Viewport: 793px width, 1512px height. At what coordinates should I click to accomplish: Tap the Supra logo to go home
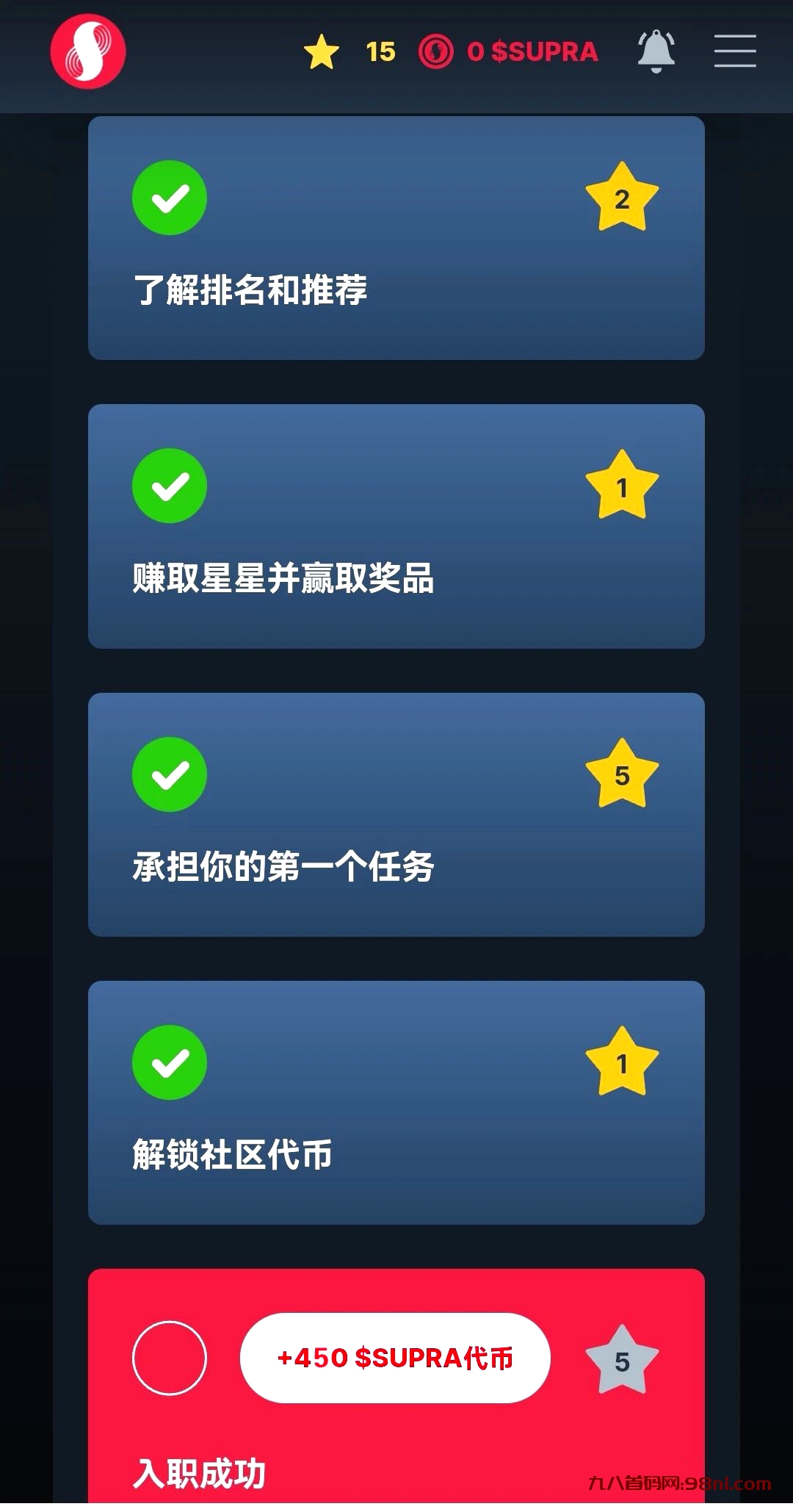click(88, 51)
